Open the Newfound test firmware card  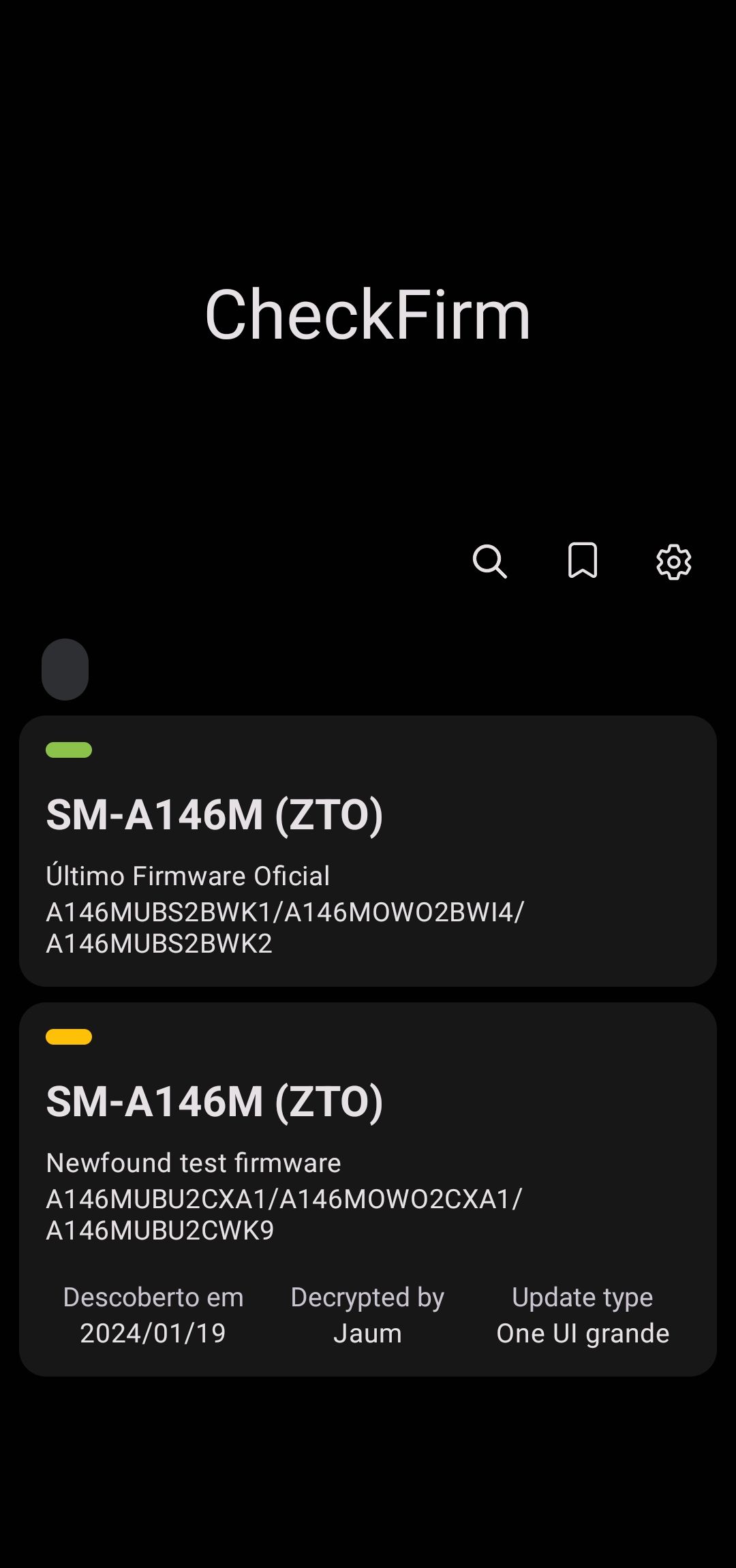[368, 1188]
